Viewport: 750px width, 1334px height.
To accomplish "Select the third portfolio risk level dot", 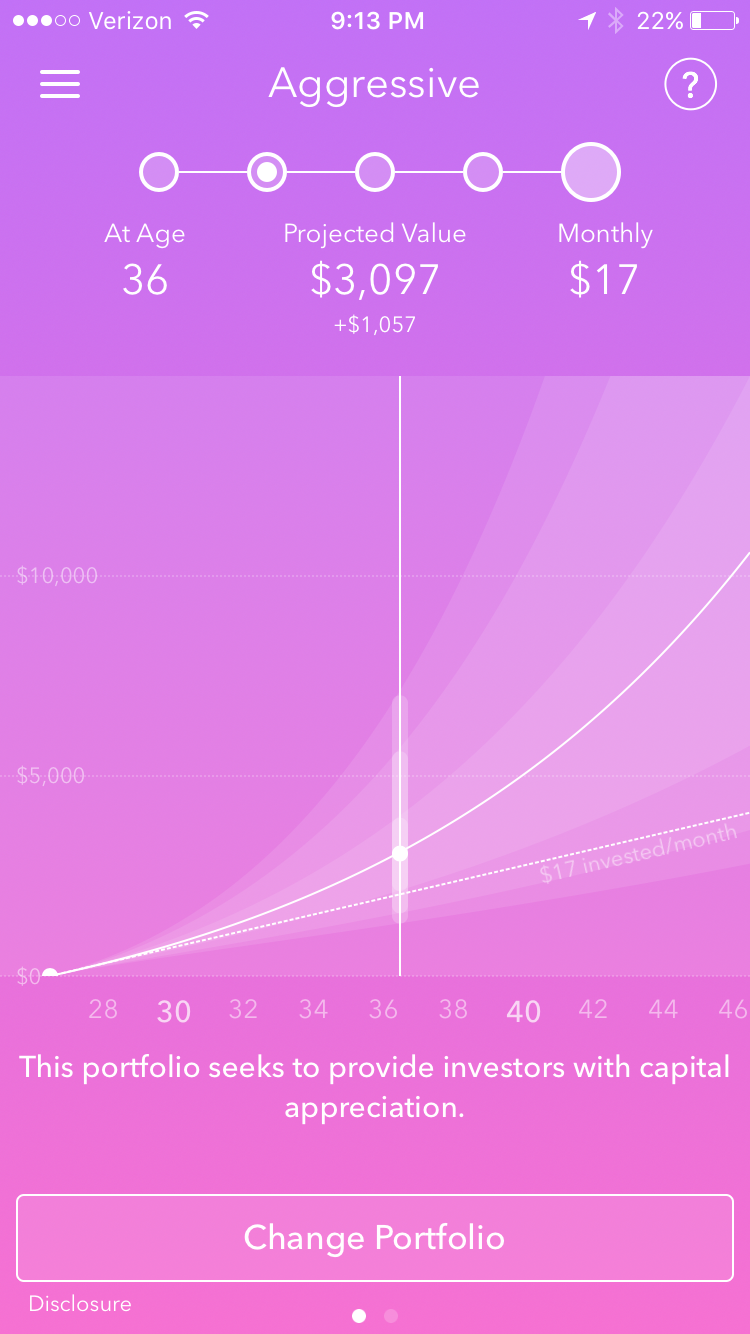I will 374,172.
